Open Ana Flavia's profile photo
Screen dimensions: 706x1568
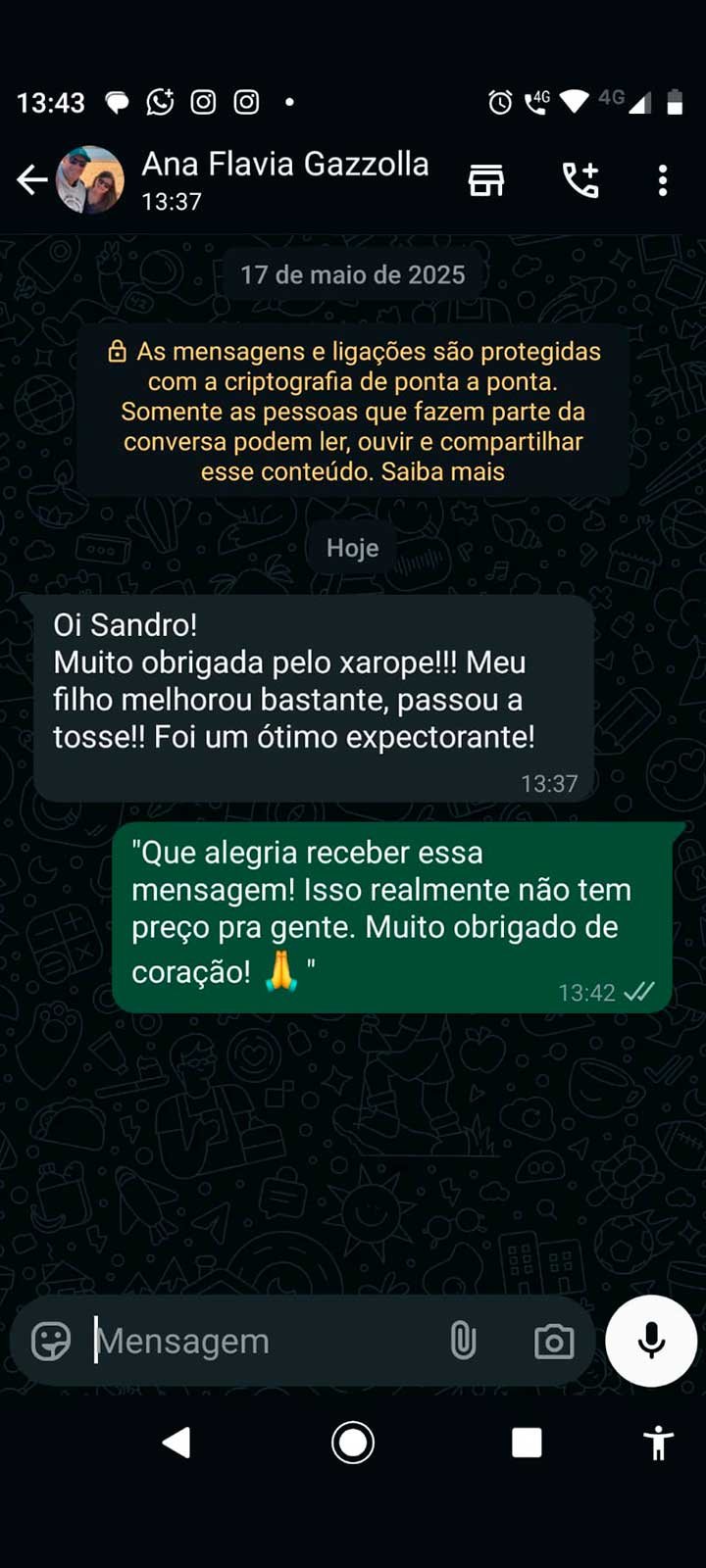tap(86, 179)
